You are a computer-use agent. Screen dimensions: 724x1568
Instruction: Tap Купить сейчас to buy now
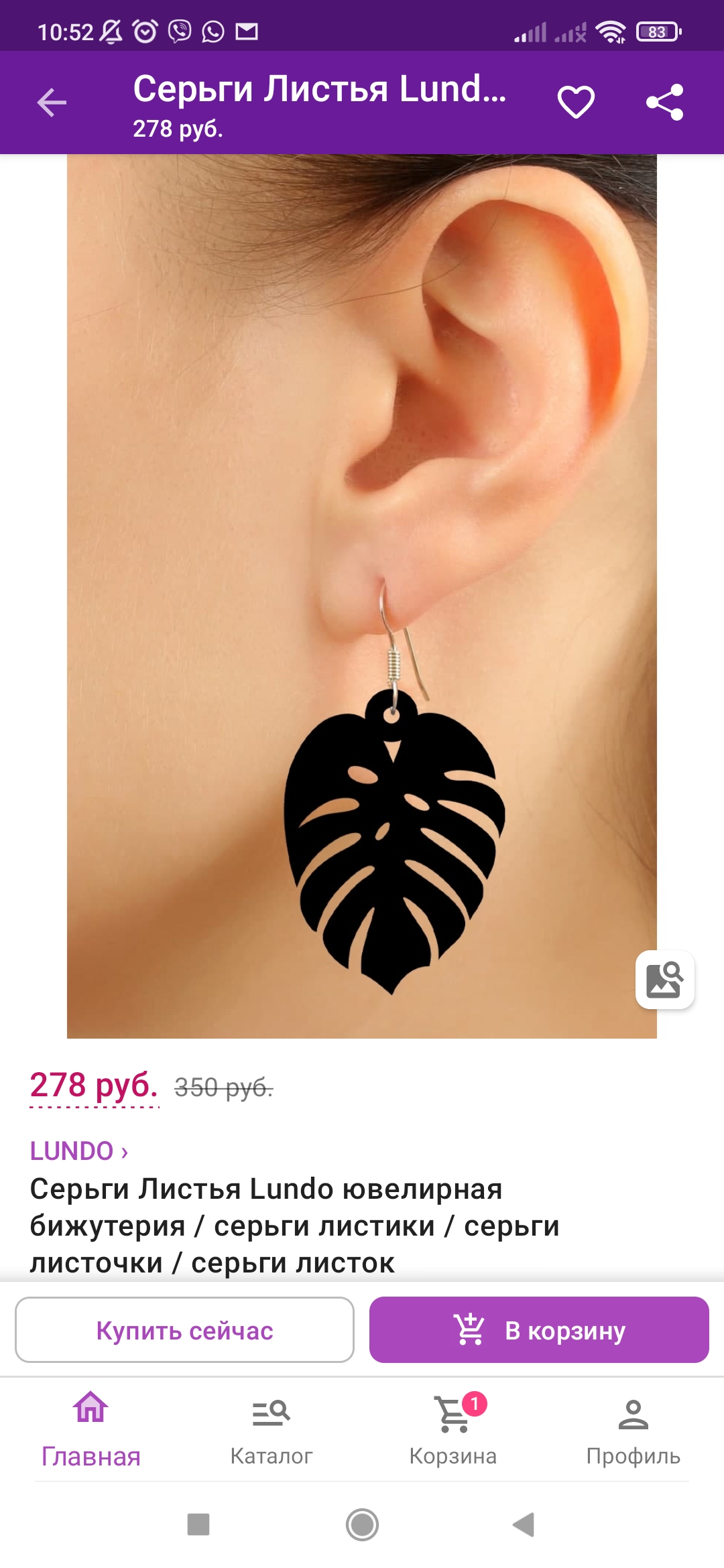(x=184, y=1330)
